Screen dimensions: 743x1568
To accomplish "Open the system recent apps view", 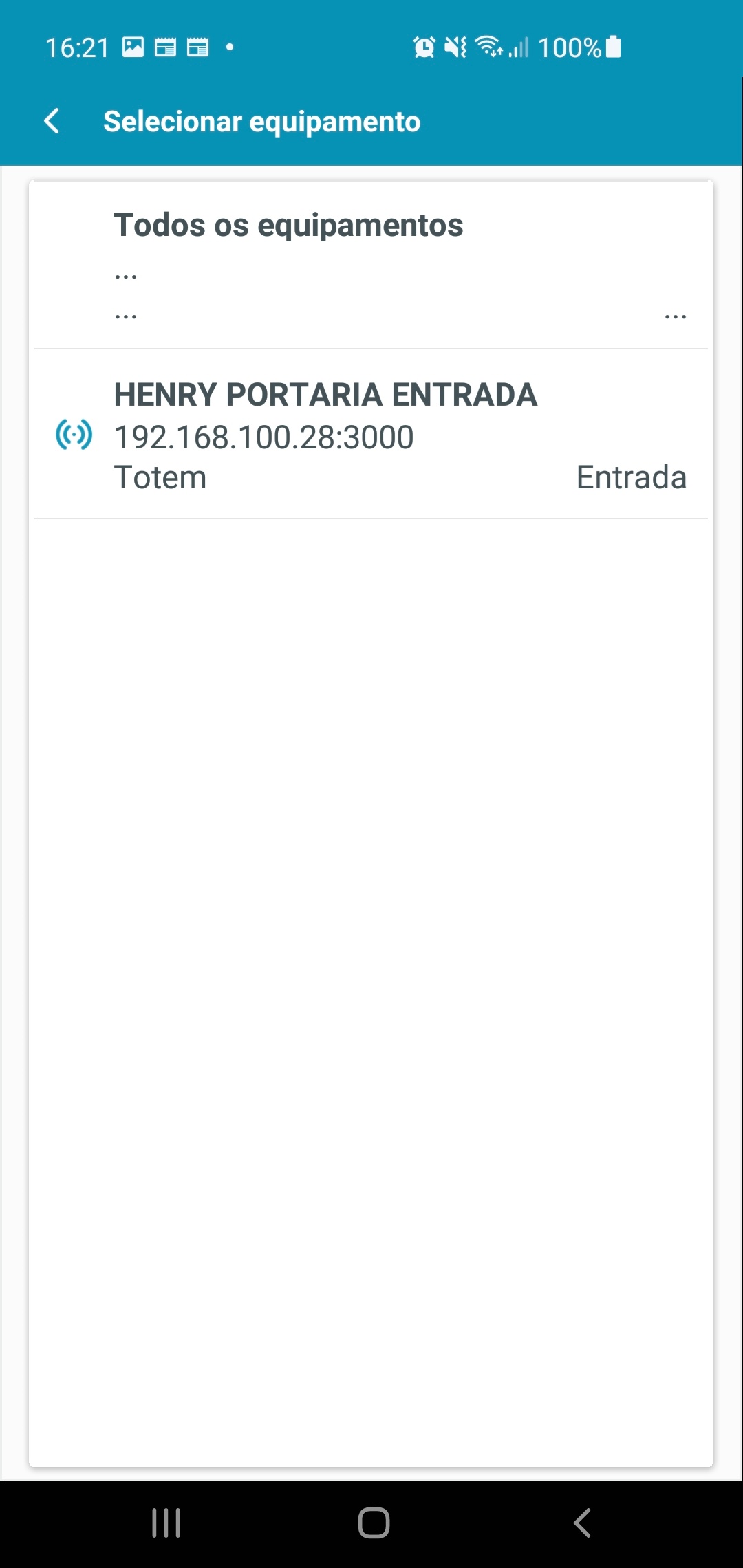I will click(x=166, y=1523).
